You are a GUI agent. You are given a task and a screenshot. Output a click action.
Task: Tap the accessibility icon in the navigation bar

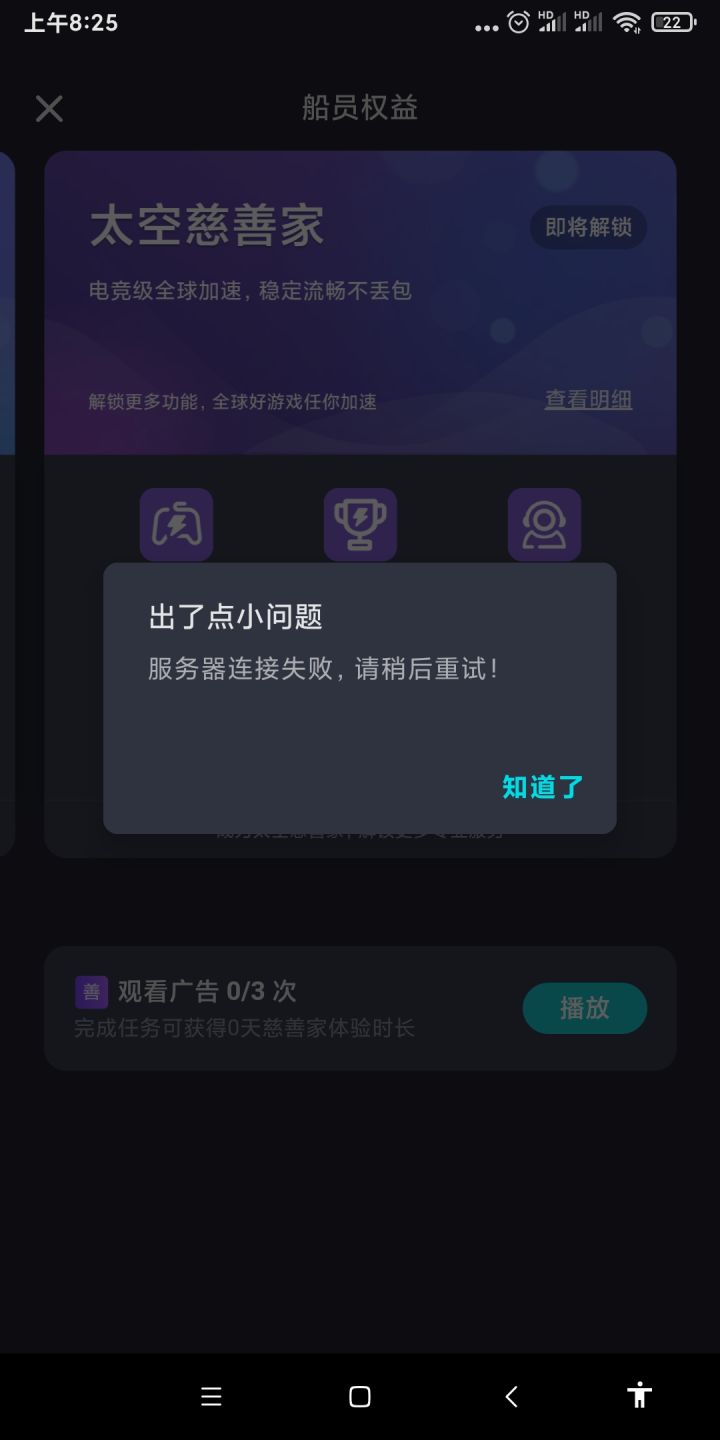639,1396
